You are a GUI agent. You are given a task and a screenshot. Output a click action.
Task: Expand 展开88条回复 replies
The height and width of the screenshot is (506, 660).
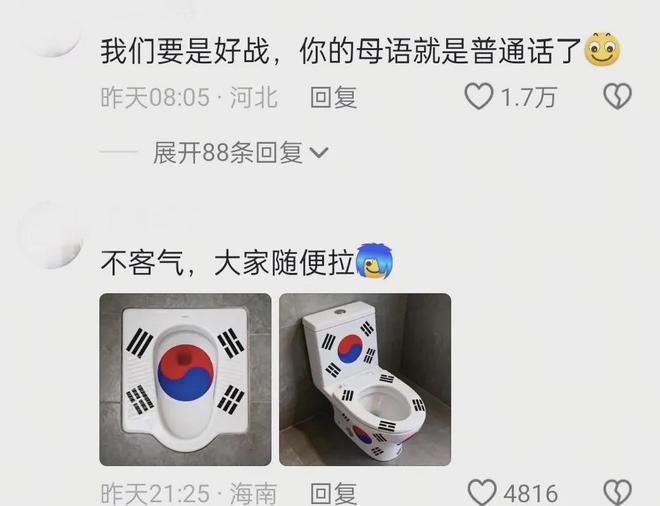240,153
